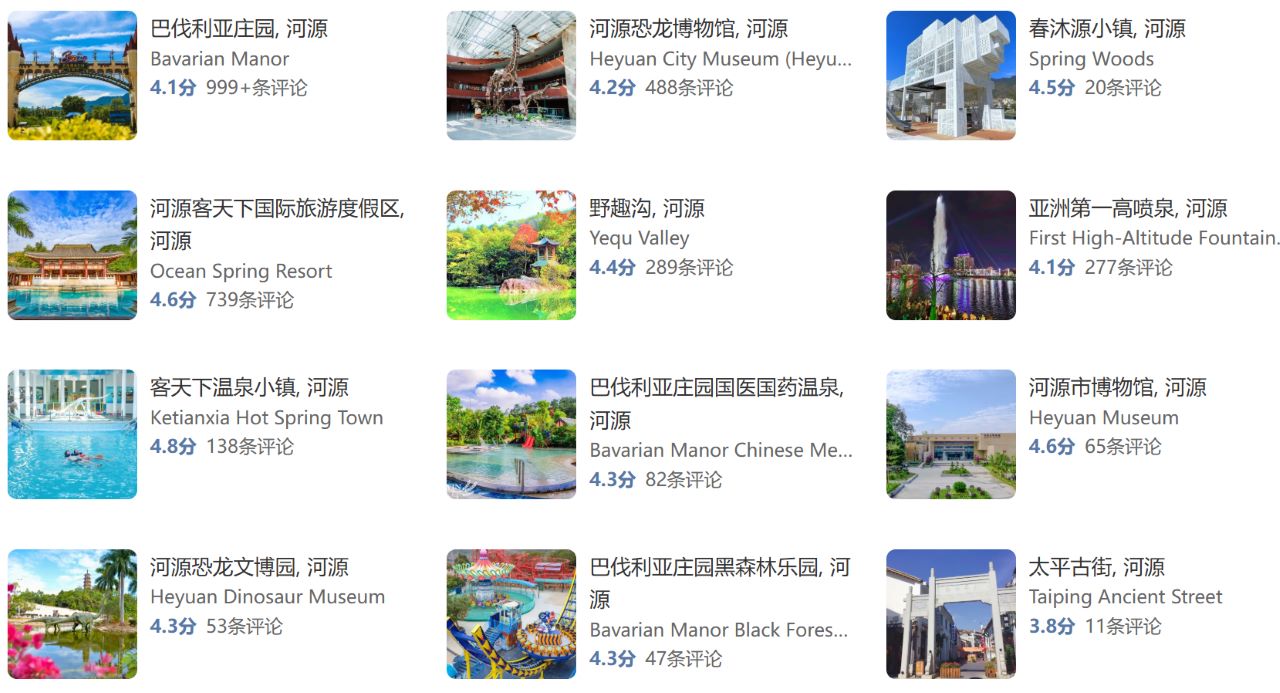The image size is (1280, 693).
Task: View Spring Woods town attraction
Action: pyautogui.click(x=1106, y=29)
